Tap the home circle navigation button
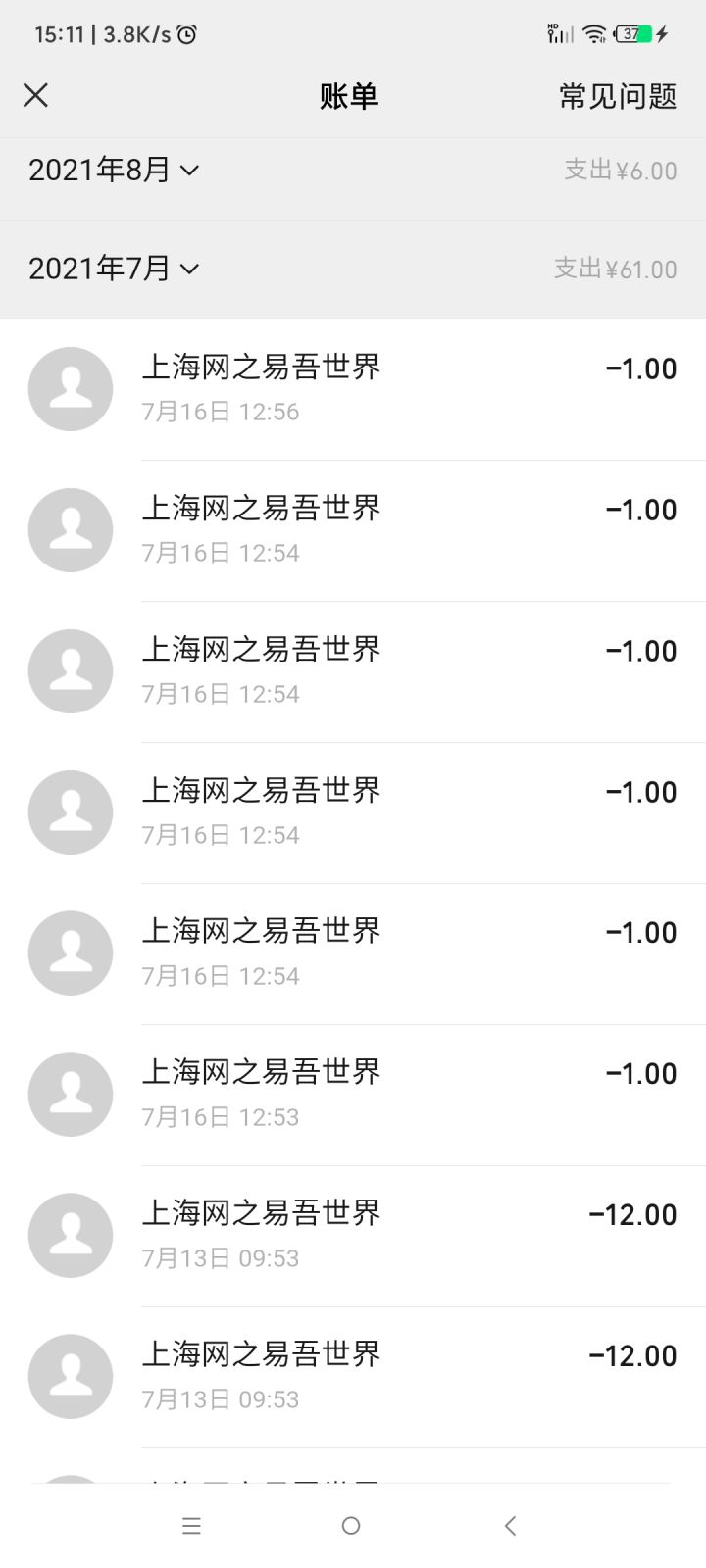Viewport: 706px width, 1568px height. (x=351, y=1525)
